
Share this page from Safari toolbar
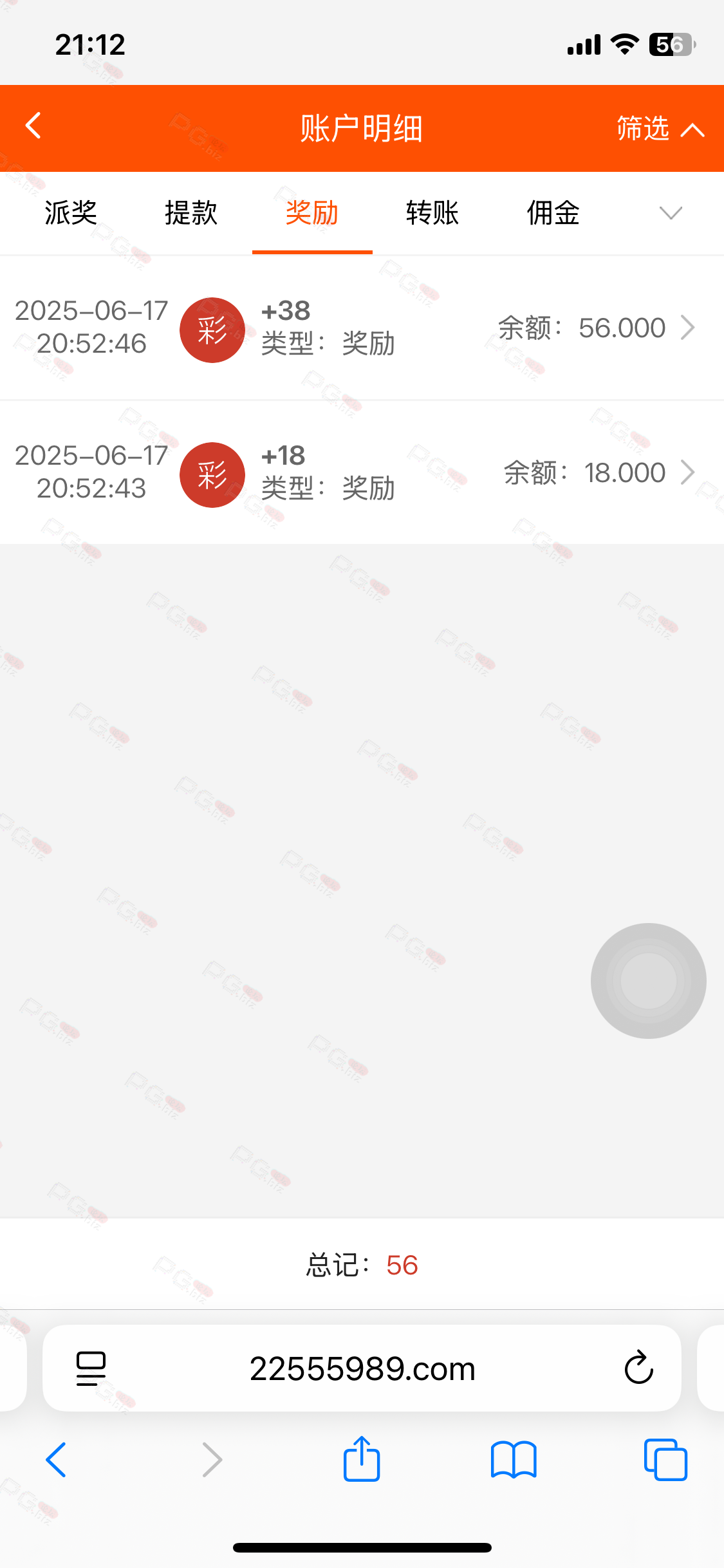[362, 1460]
